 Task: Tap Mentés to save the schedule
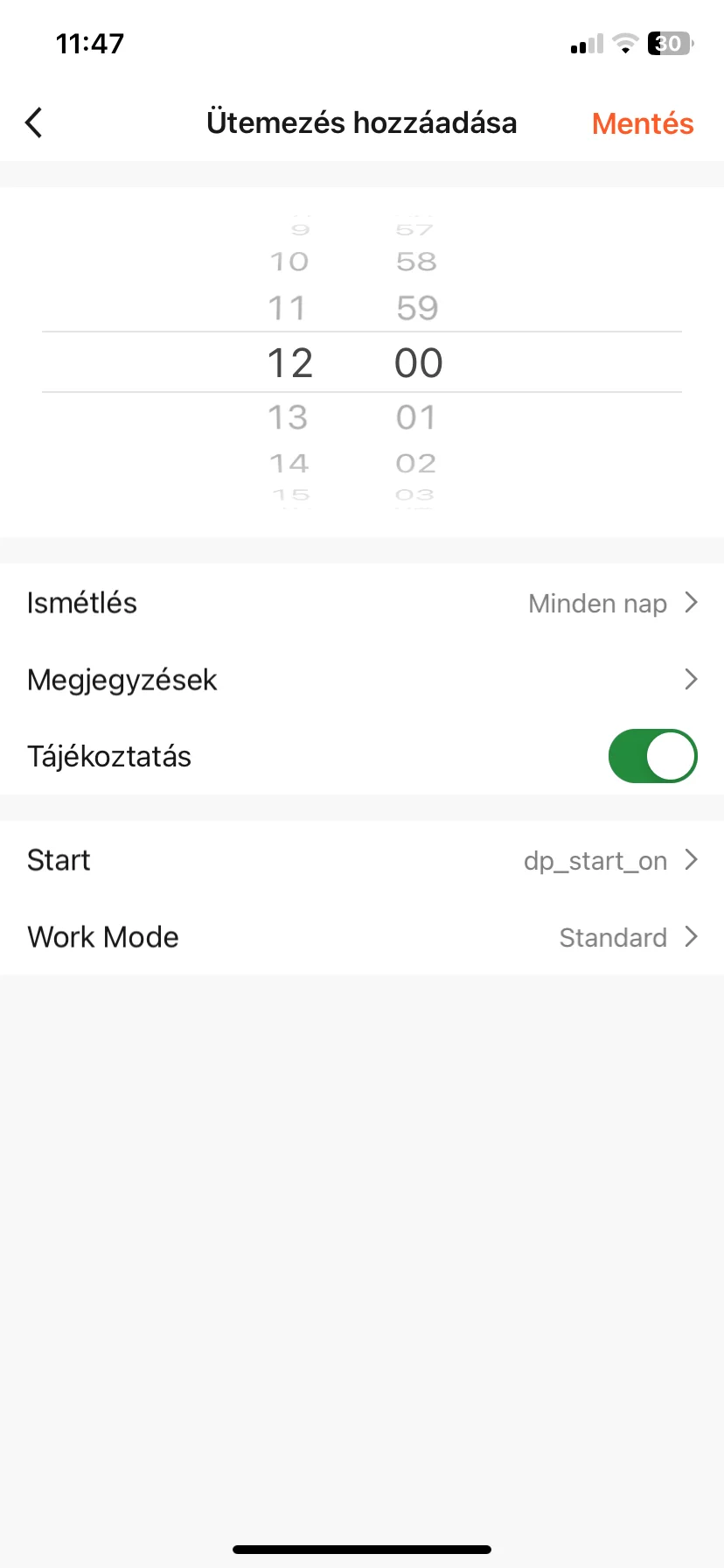tap(642, 123)
